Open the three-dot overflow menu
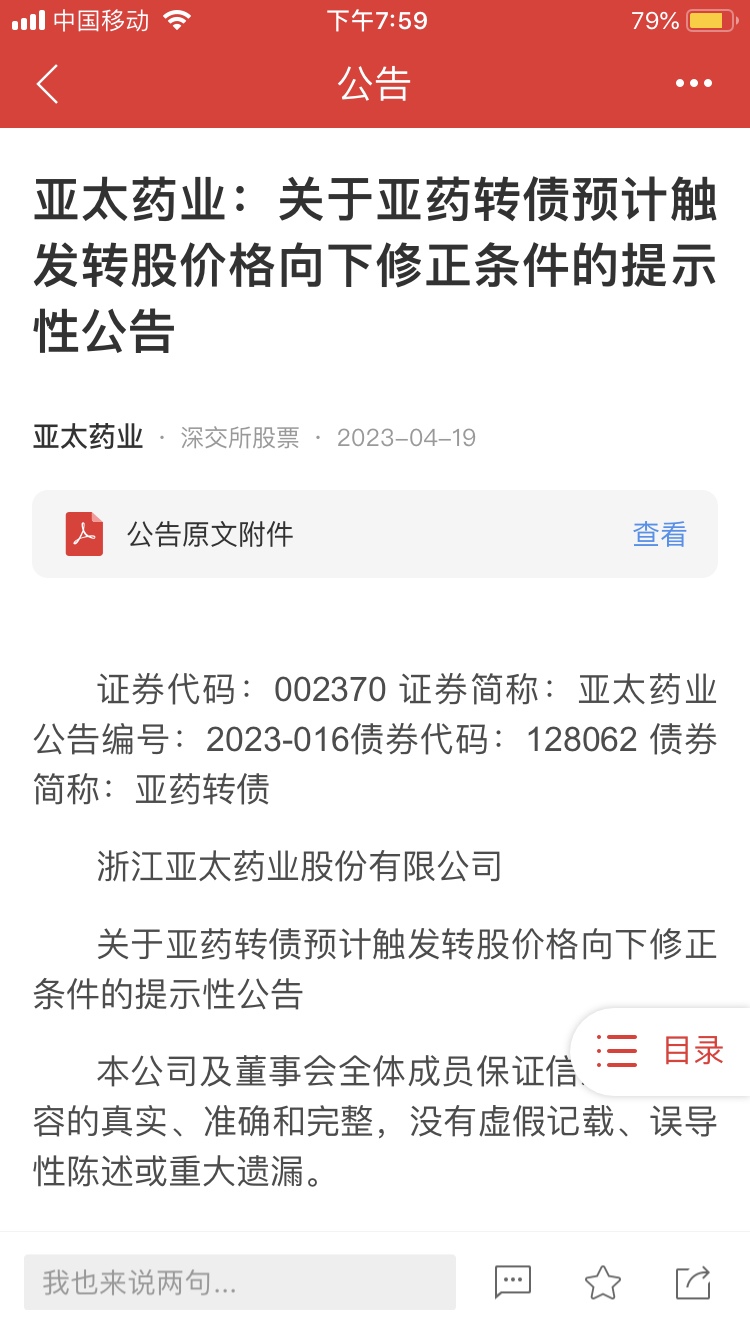 693,84
